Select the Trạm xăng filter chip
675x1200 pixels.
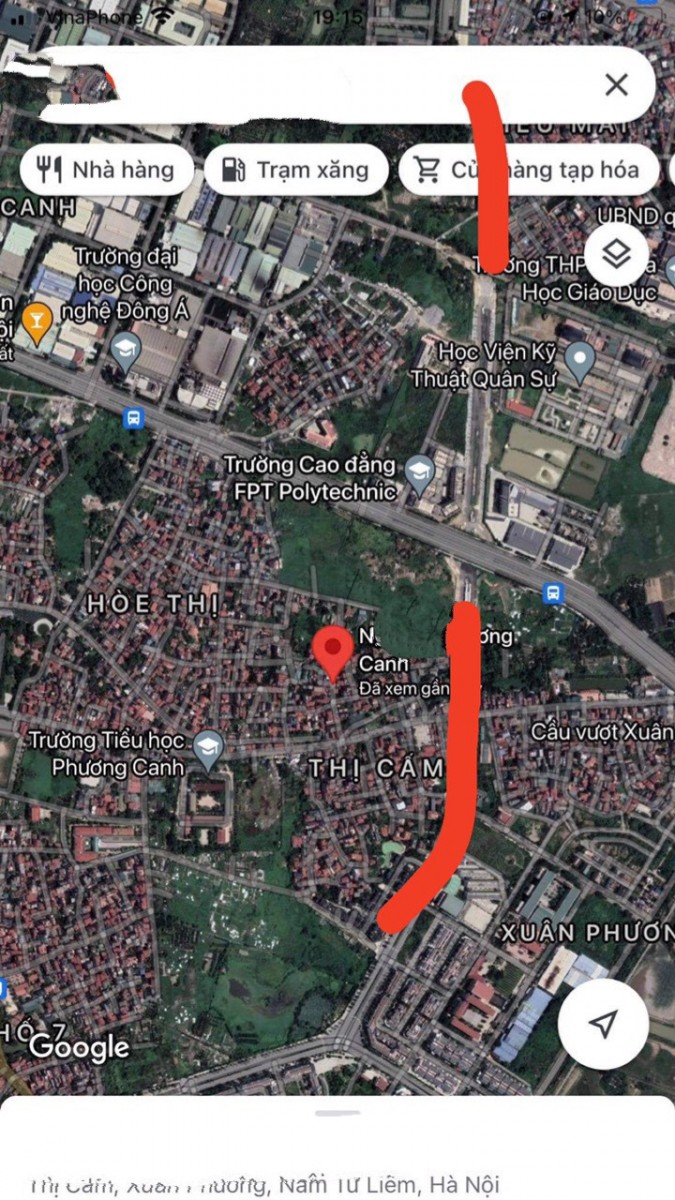(x=295, y=170)
